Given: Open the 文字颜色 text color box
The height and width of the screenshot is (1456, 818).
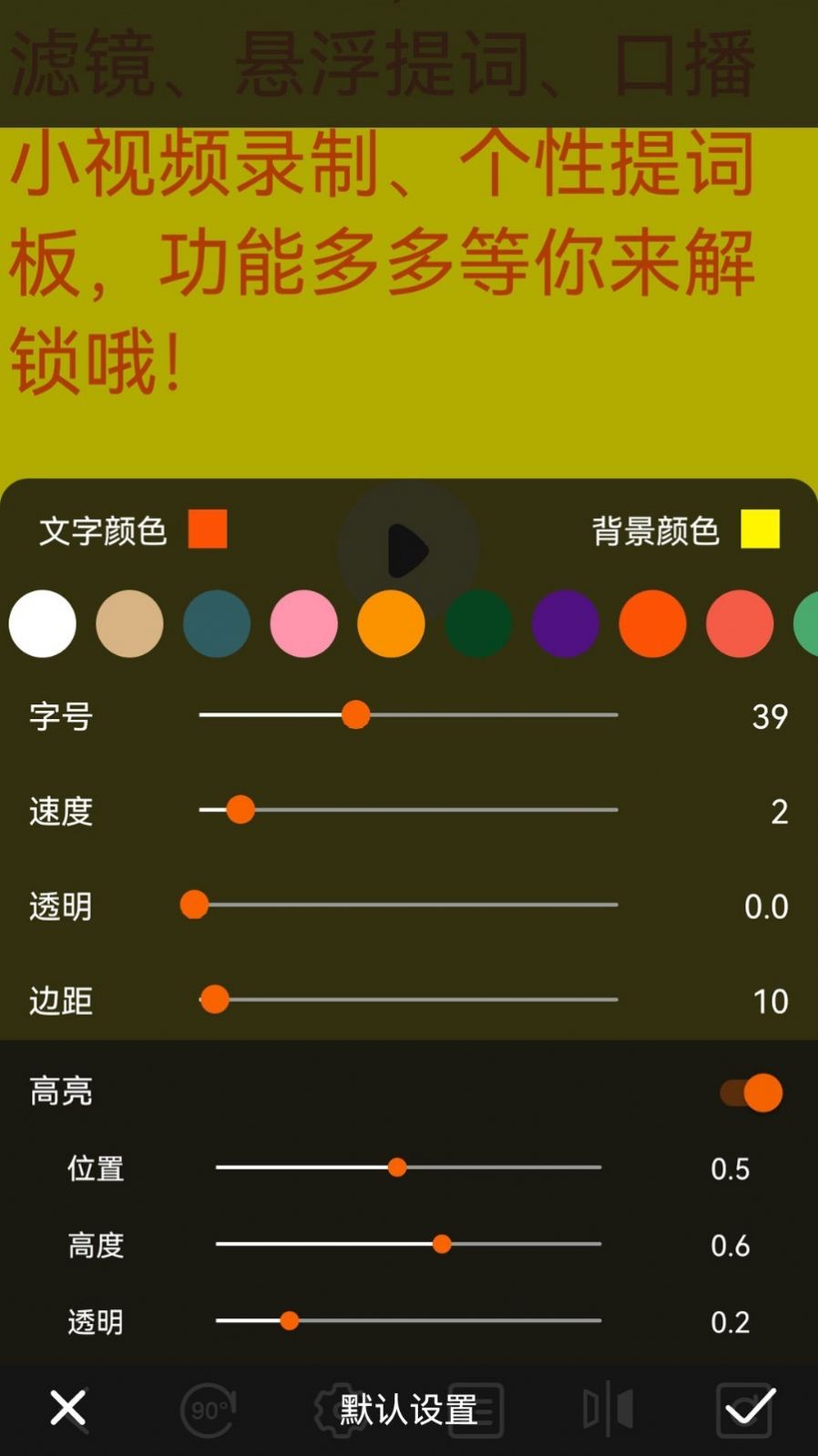Looking at the screenshot, I should 208,529.
